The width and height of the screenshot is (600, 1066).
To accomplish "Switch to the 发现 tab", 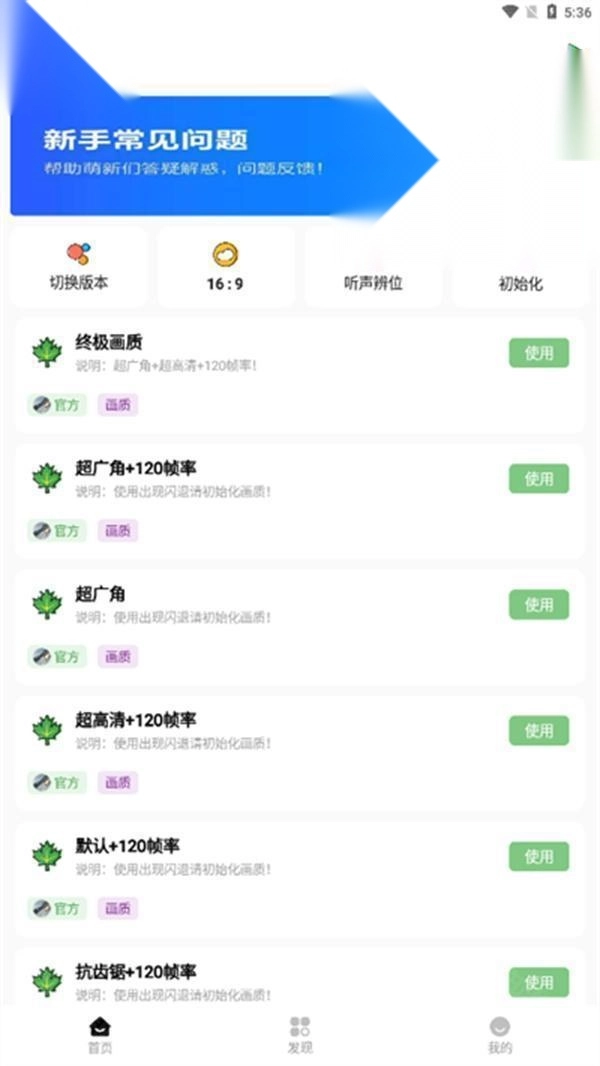I will (x=300, y=1035).
